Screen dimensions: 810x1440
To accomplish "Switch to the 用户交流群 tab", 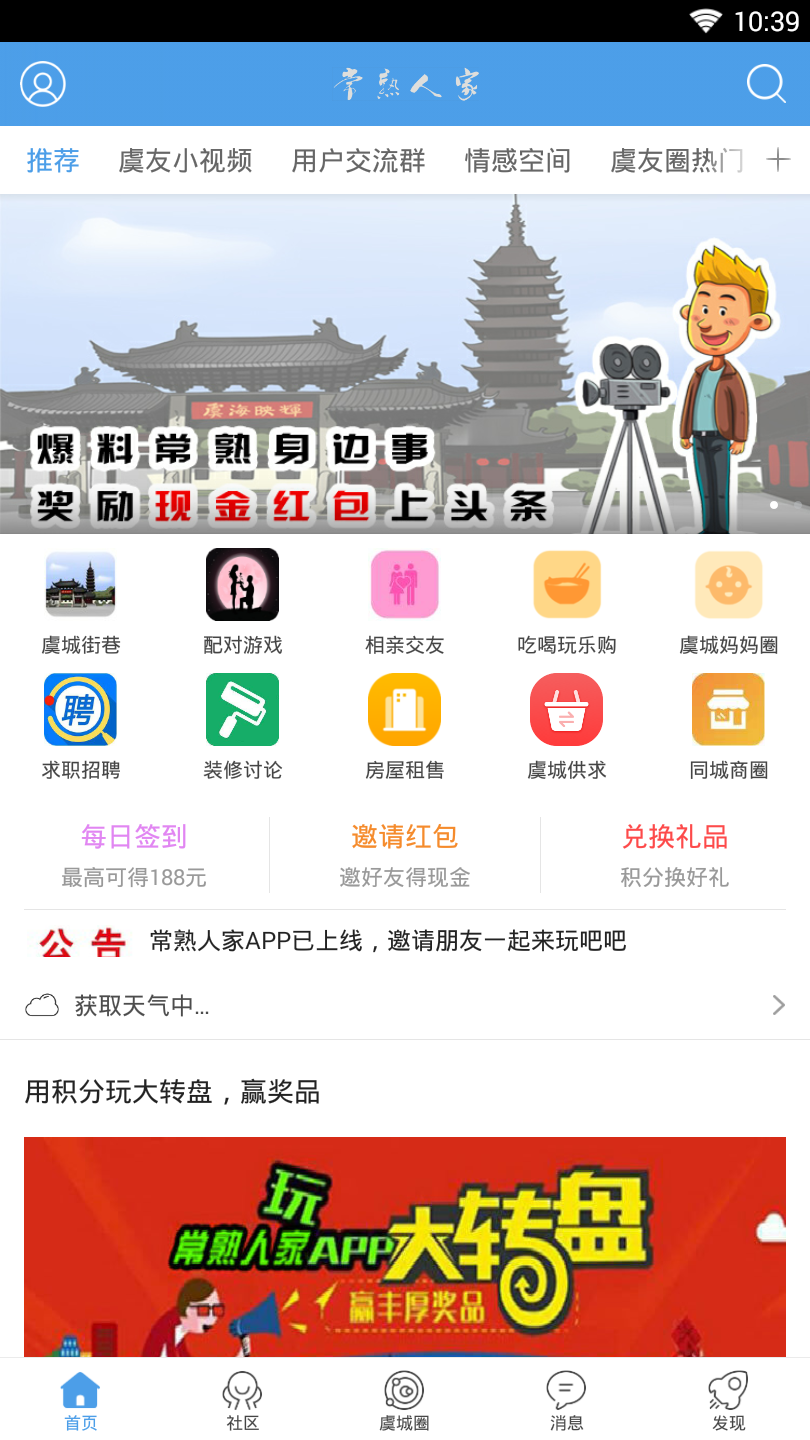I will point(358,160).
